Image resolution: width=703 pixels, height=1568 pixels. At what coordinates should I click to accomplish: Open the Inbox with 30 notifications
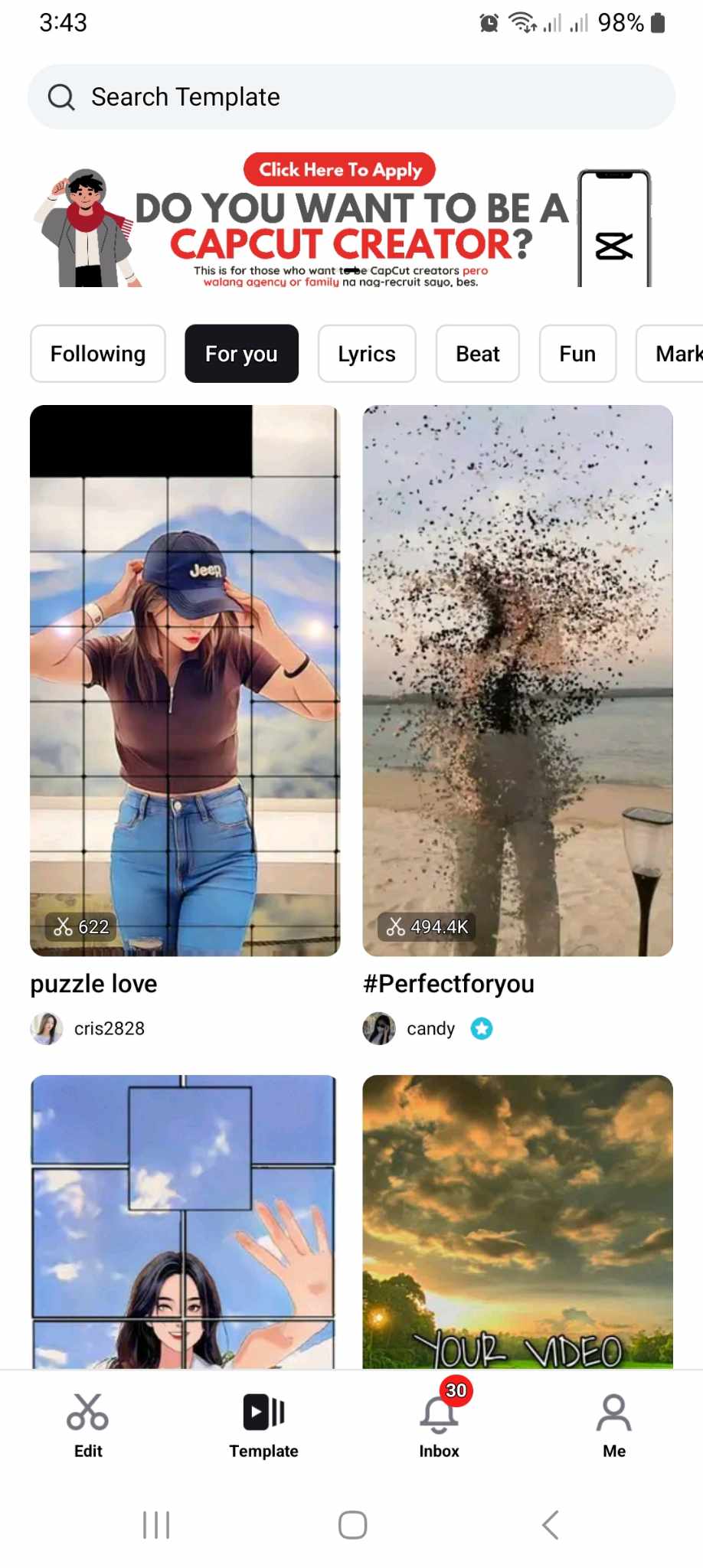coord(439,1425)
